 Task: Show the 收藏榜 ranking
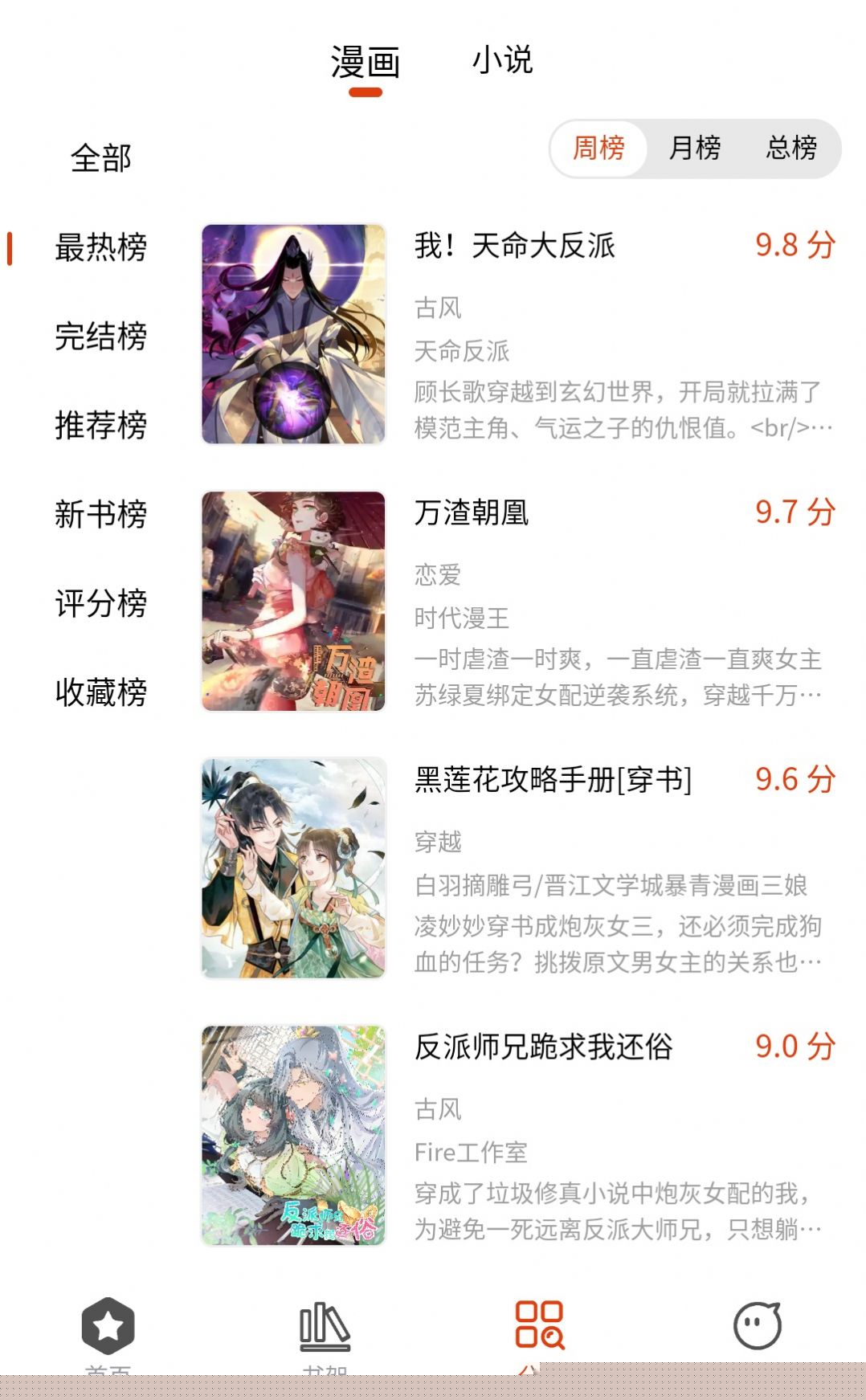(x=100, y=693)
